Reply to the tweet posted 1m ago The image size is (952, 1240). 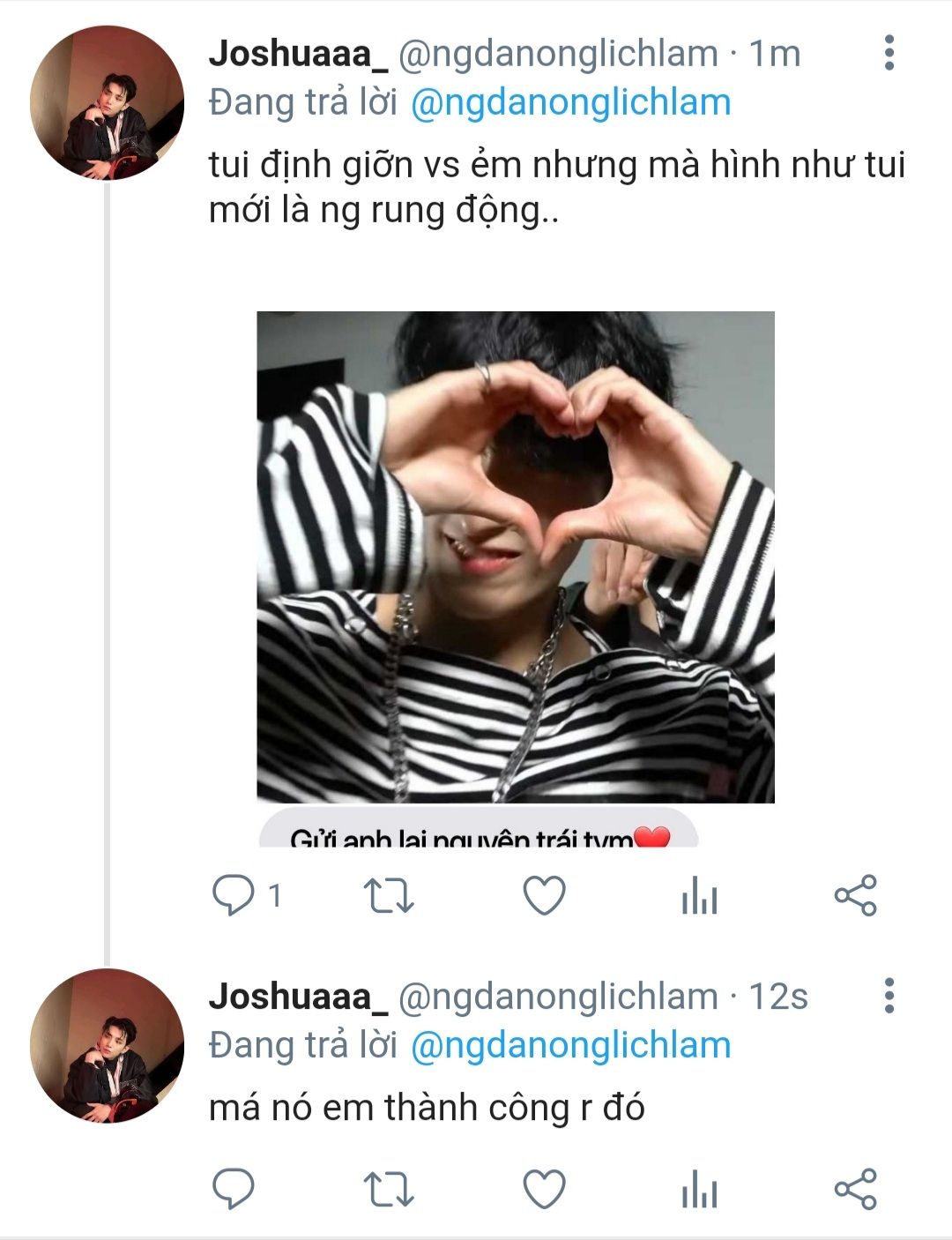(234, 896)
